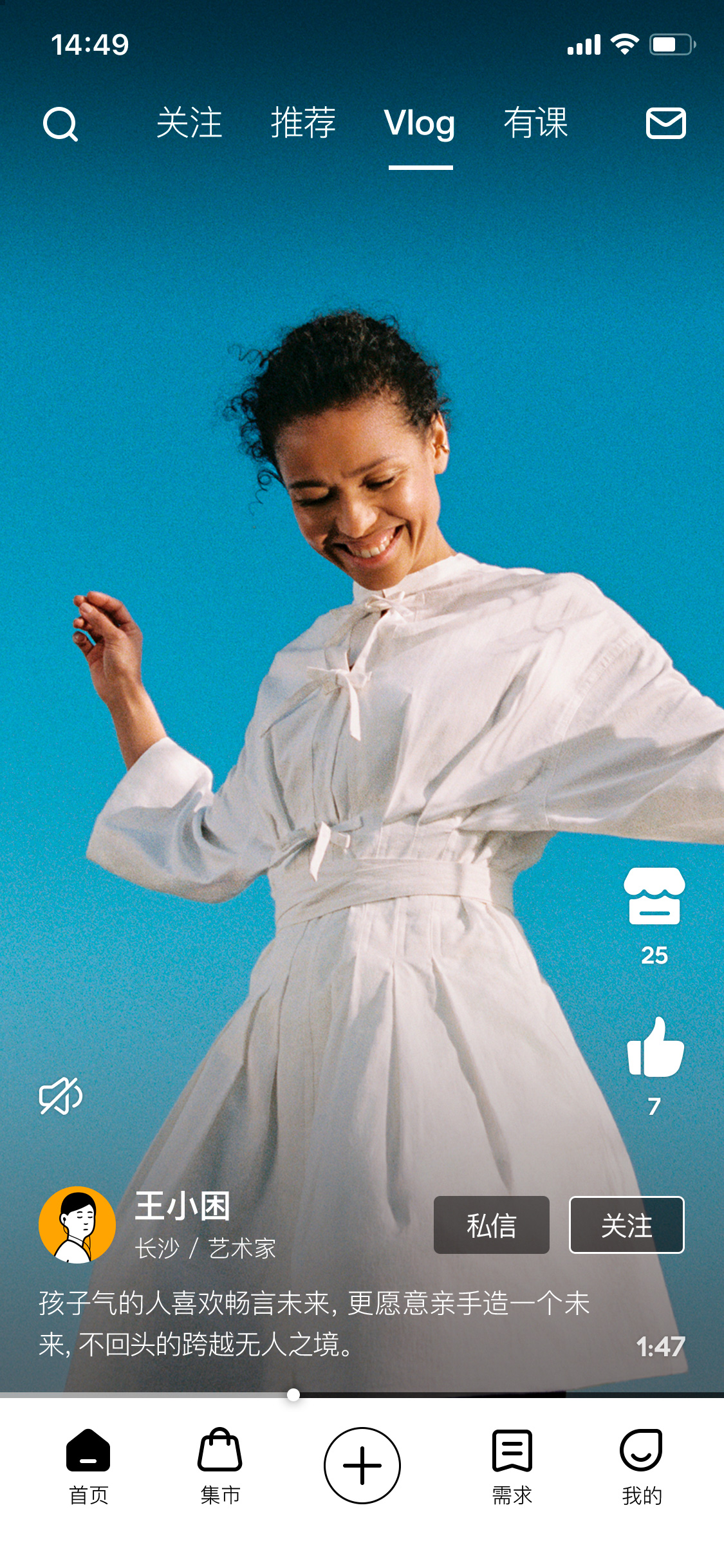Open 王小困's profile avatar
Viewport: 724px width, 1568px height.
tap(77, 1224)
